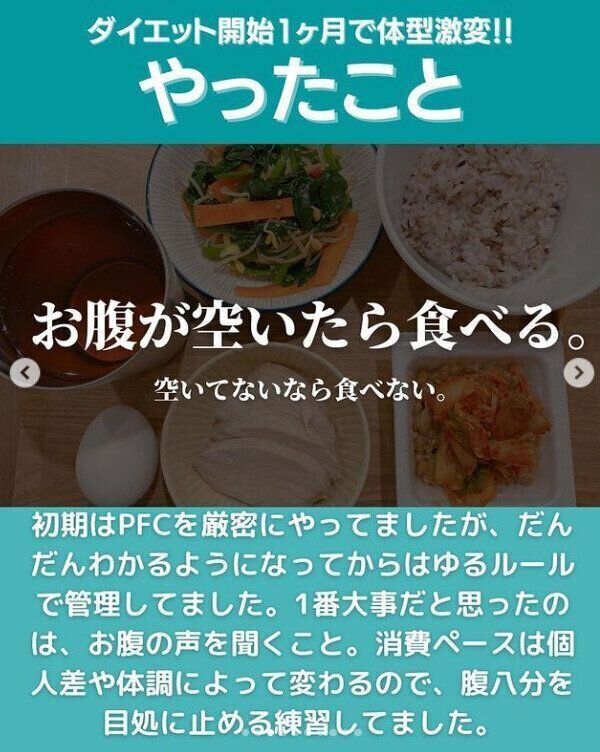Go back to the previous carousel slide
This screenshot has height=752, width=600.
coord(25,375)
